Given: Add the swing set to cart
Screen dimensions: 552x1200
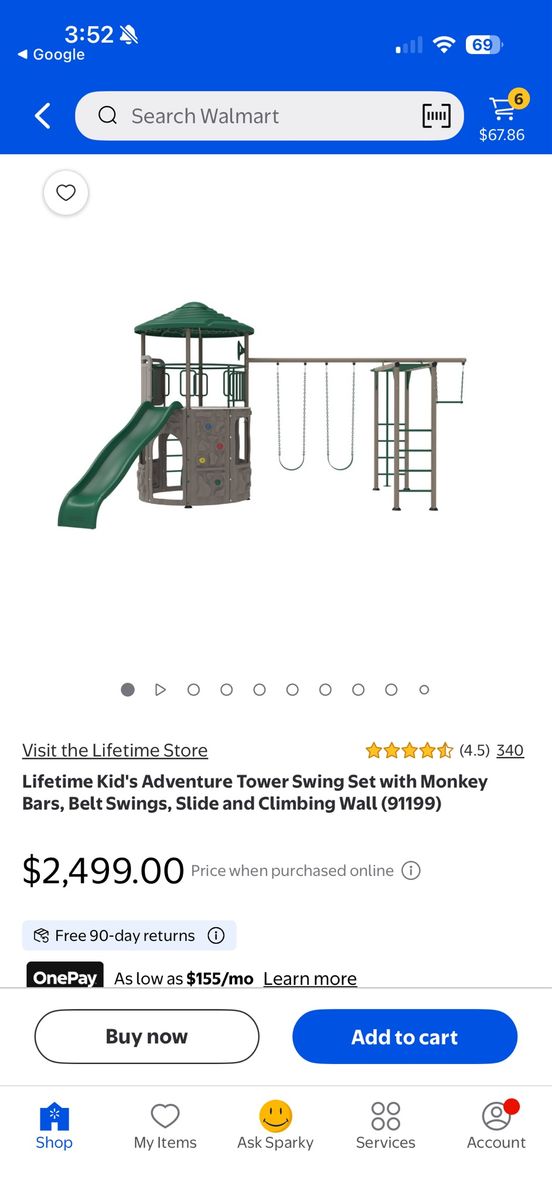Looking at the screenshot, I should click(x=405, y=1037).
